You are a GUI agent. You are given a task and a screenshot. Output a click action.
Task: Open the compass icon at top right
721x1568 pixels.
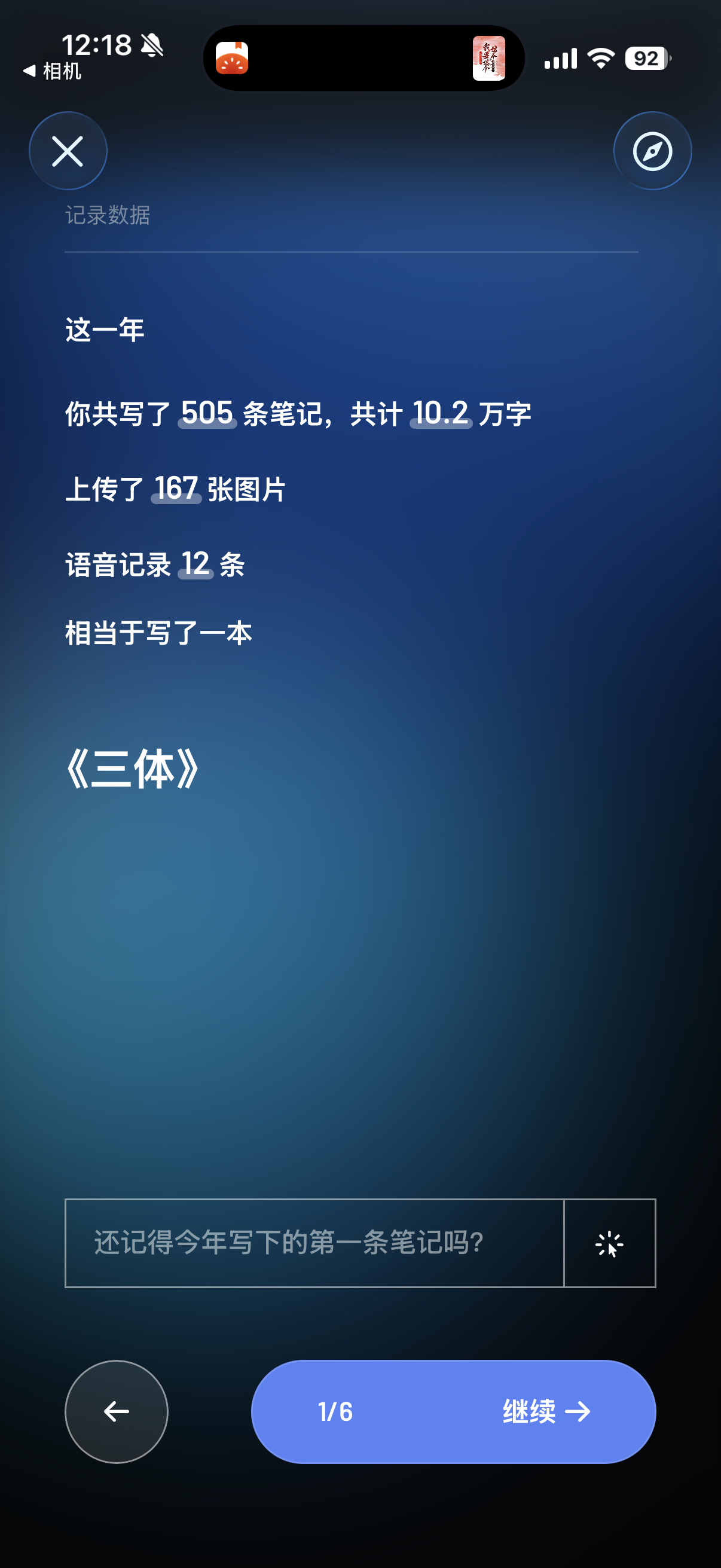[652, 151]
